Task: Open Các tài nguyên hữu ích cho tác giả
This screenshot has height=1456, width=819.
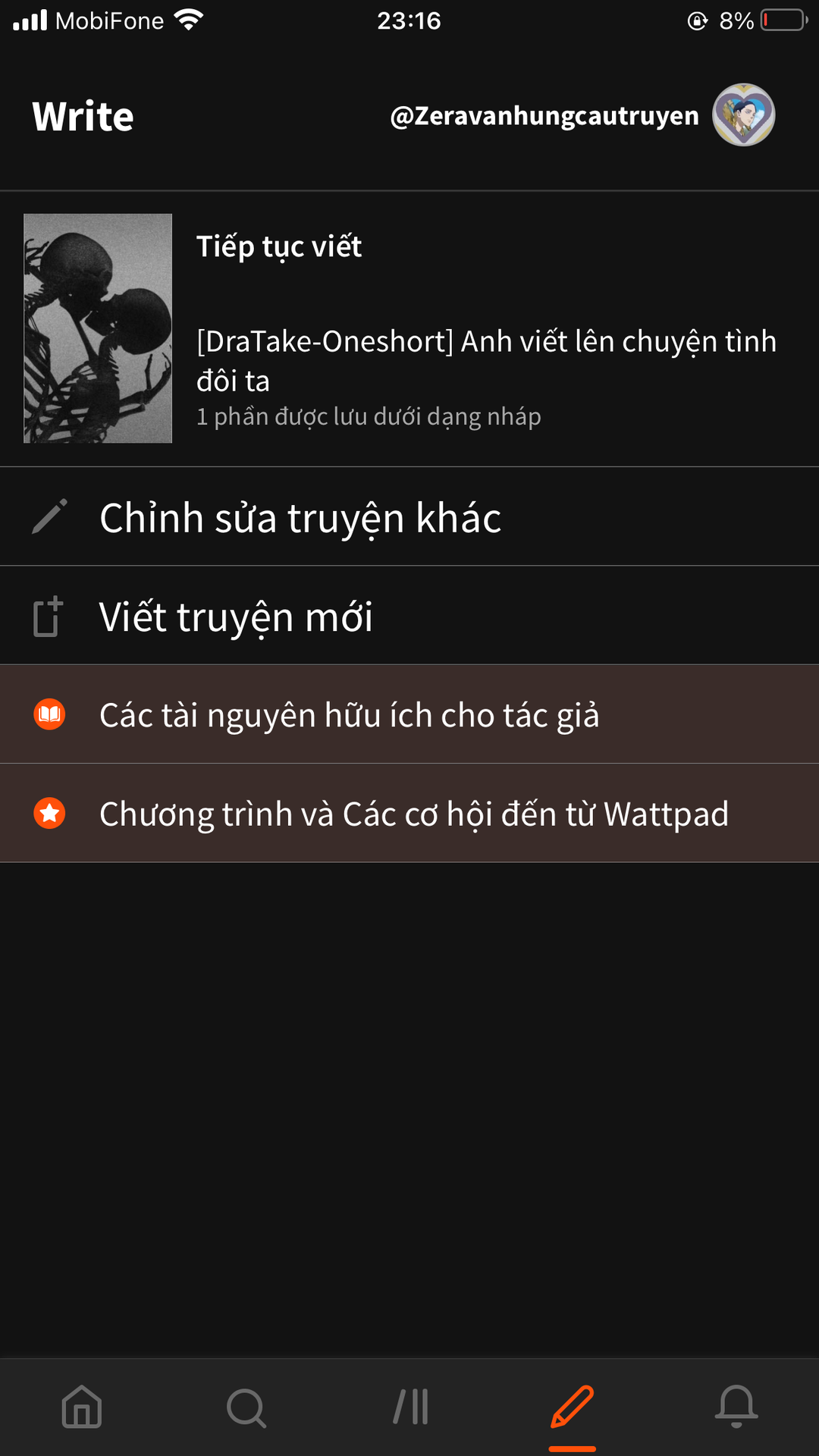Action: tap(409, 714)
